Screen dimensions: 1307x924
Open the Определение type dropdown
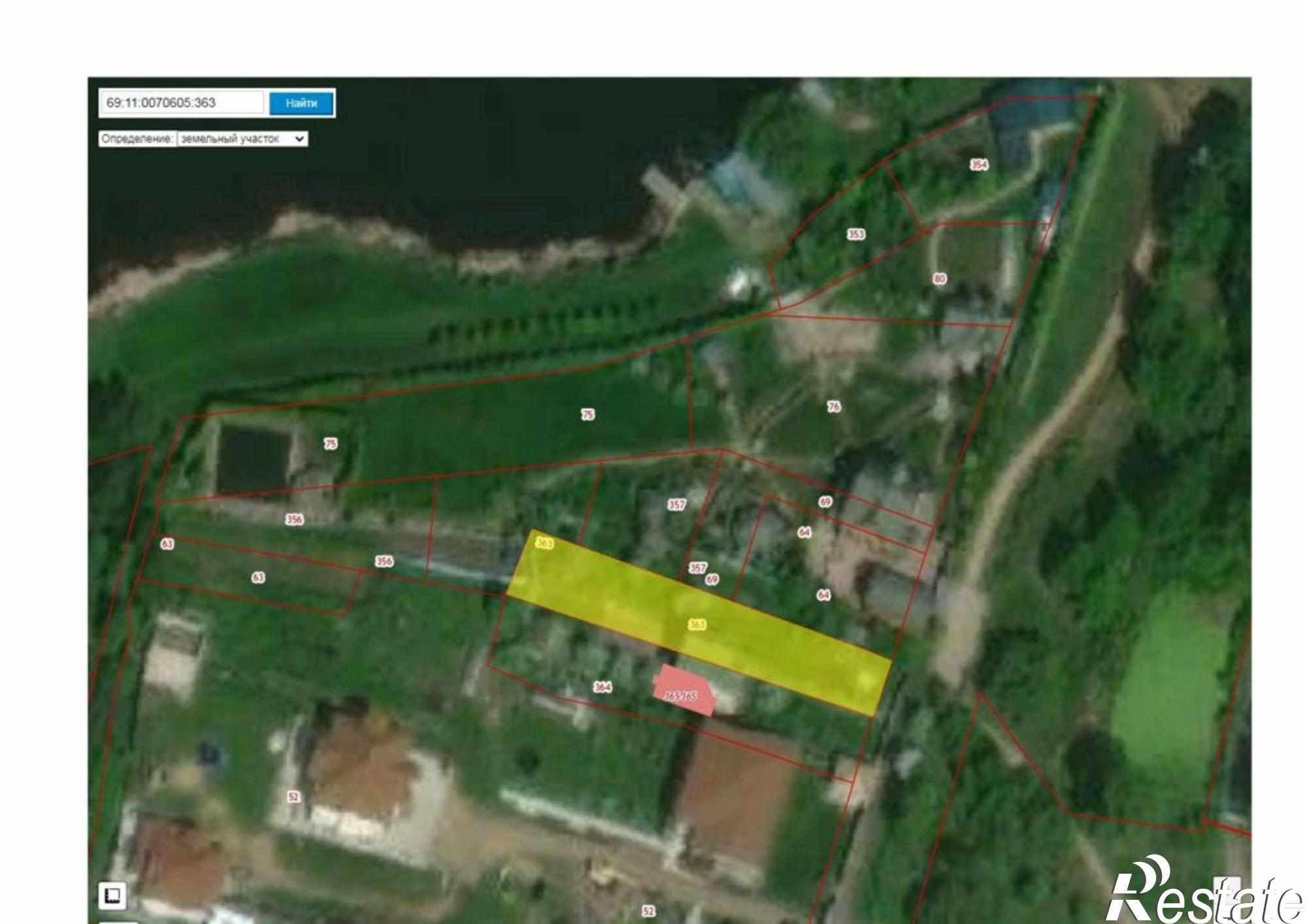pos(242,139)
